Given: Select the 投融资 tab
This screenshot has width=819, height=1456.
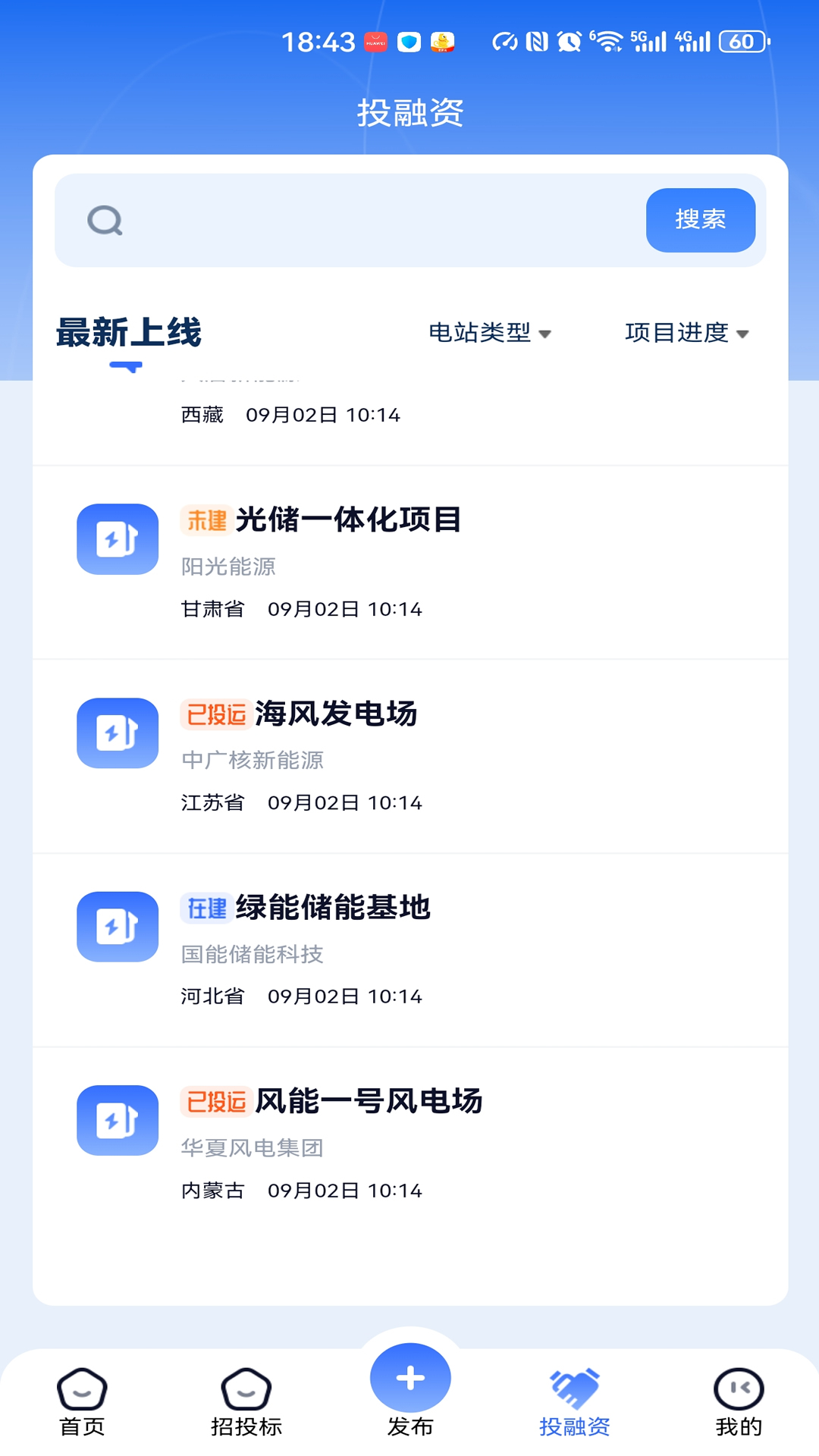Looking at the screenshot, I should (574, 1403).
